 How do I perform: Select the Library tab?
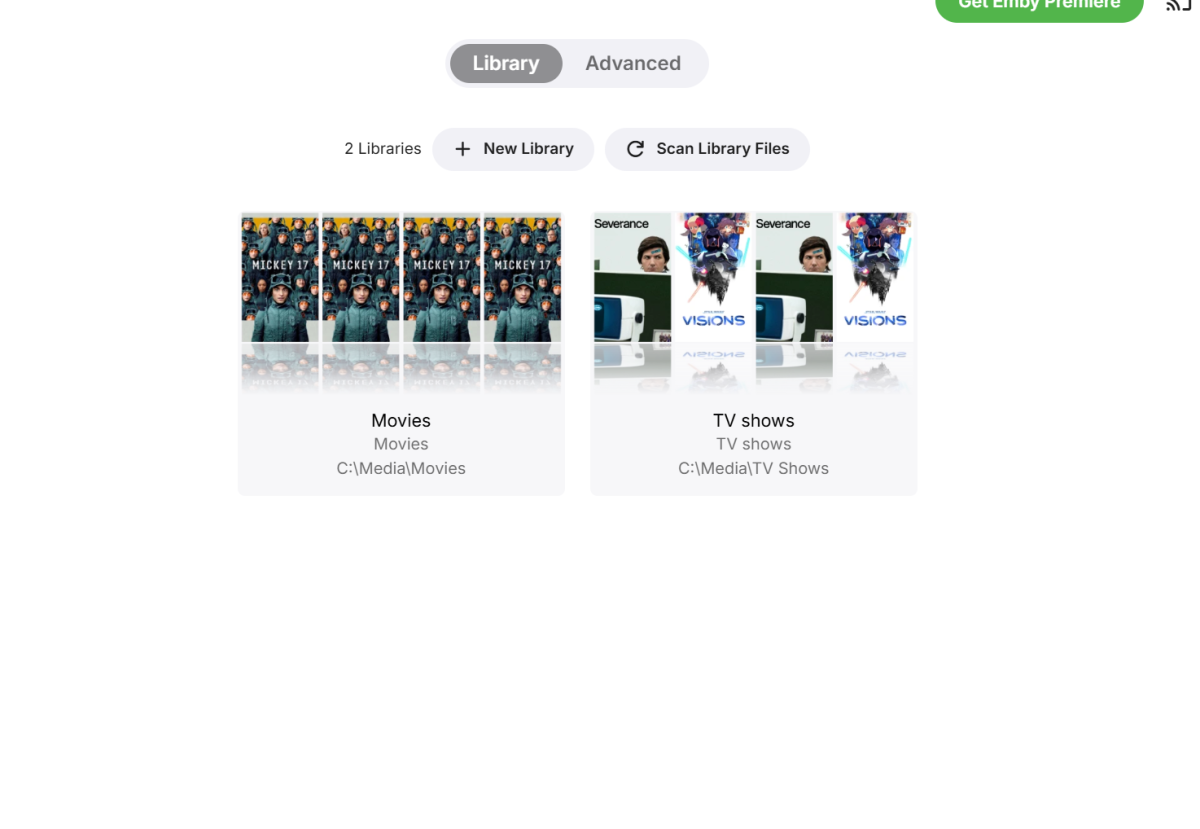point(505,63)
